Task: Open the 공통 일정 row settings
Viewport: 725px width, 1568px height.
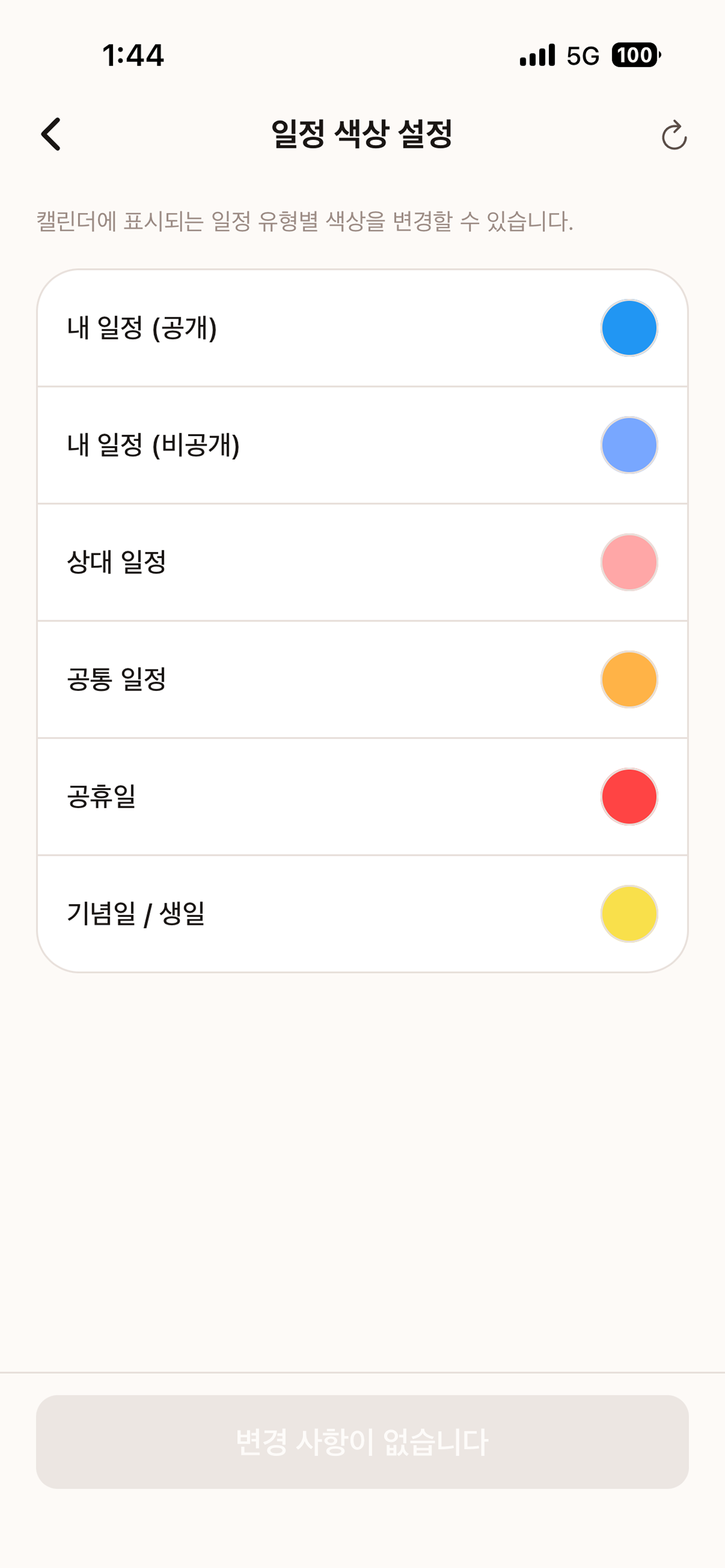Action: click(x=274, y=678)
